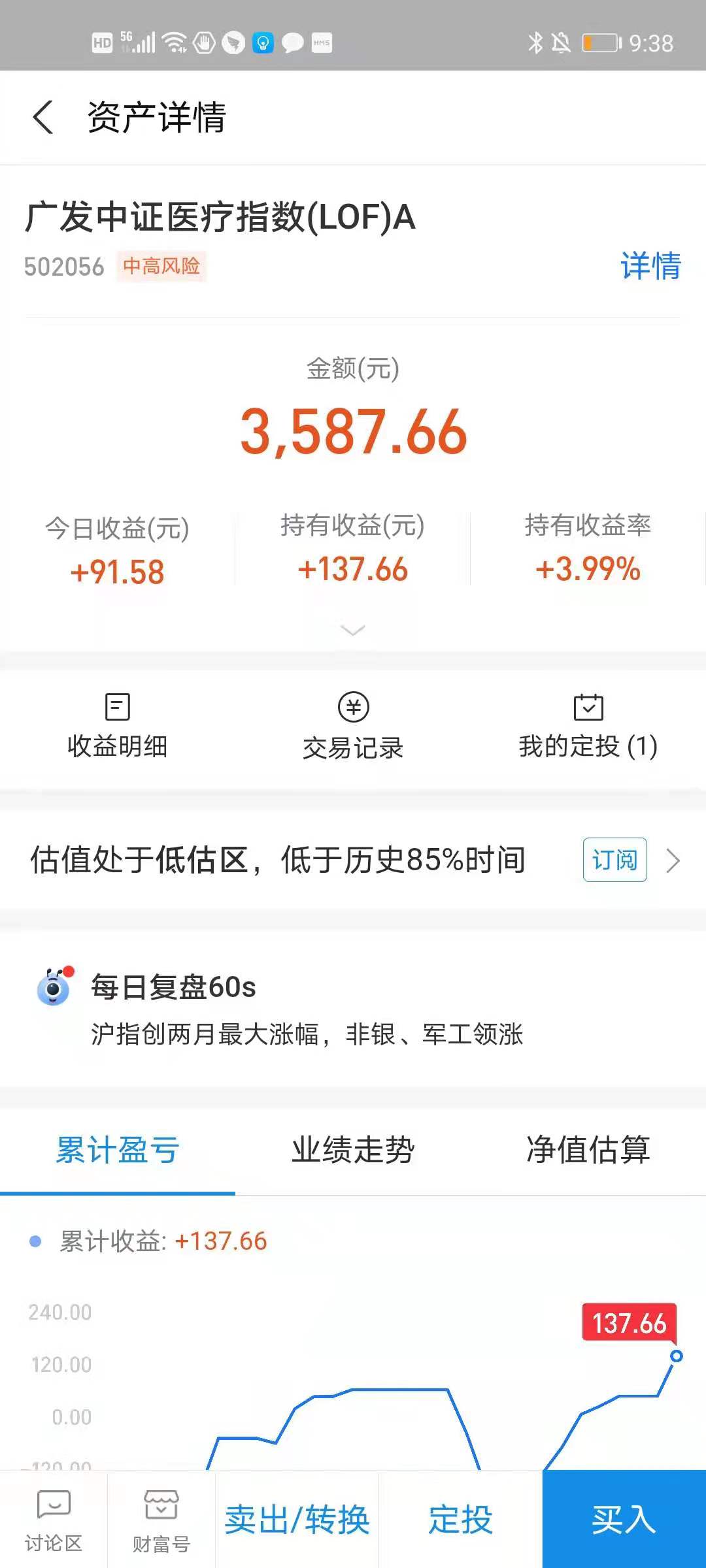Expand the amount details with down chevron
Image resolution: width=706 pixels, height=1568 pixels.
coord(352,629)
